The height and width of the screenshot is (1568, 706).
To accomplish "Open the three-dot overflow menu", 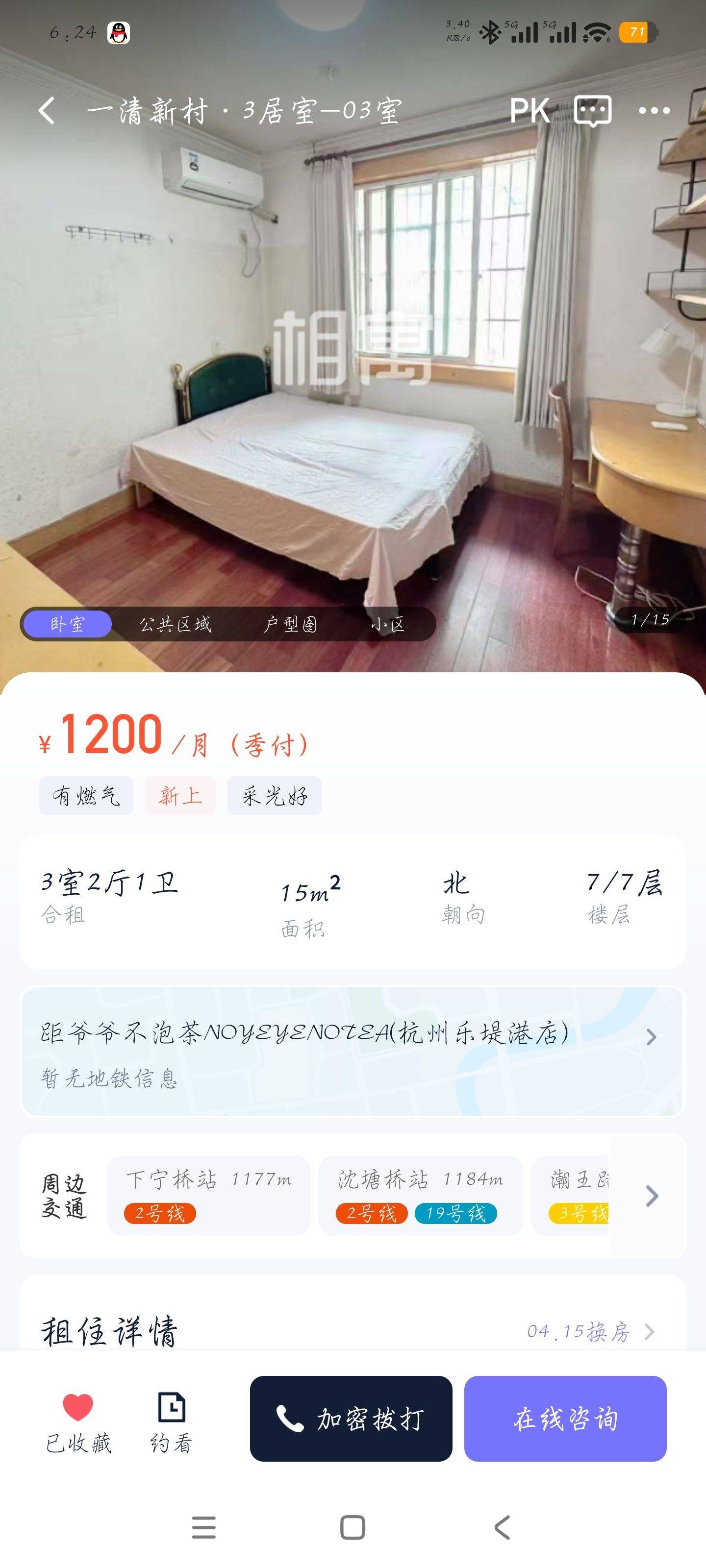I will [654, 111].
